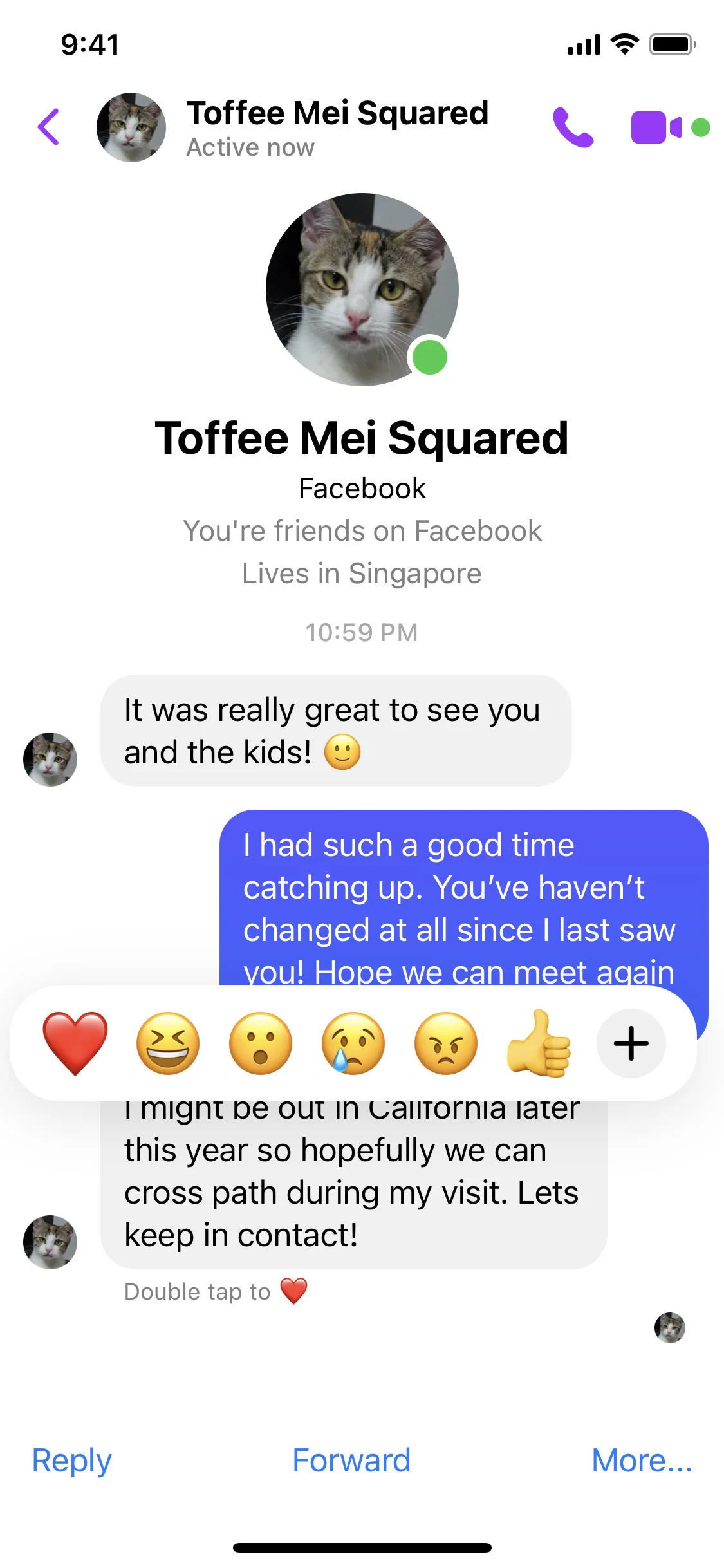Tap the 'It was really great' message bubble
The image size is (724, 1568).
[x=335, y=730]
